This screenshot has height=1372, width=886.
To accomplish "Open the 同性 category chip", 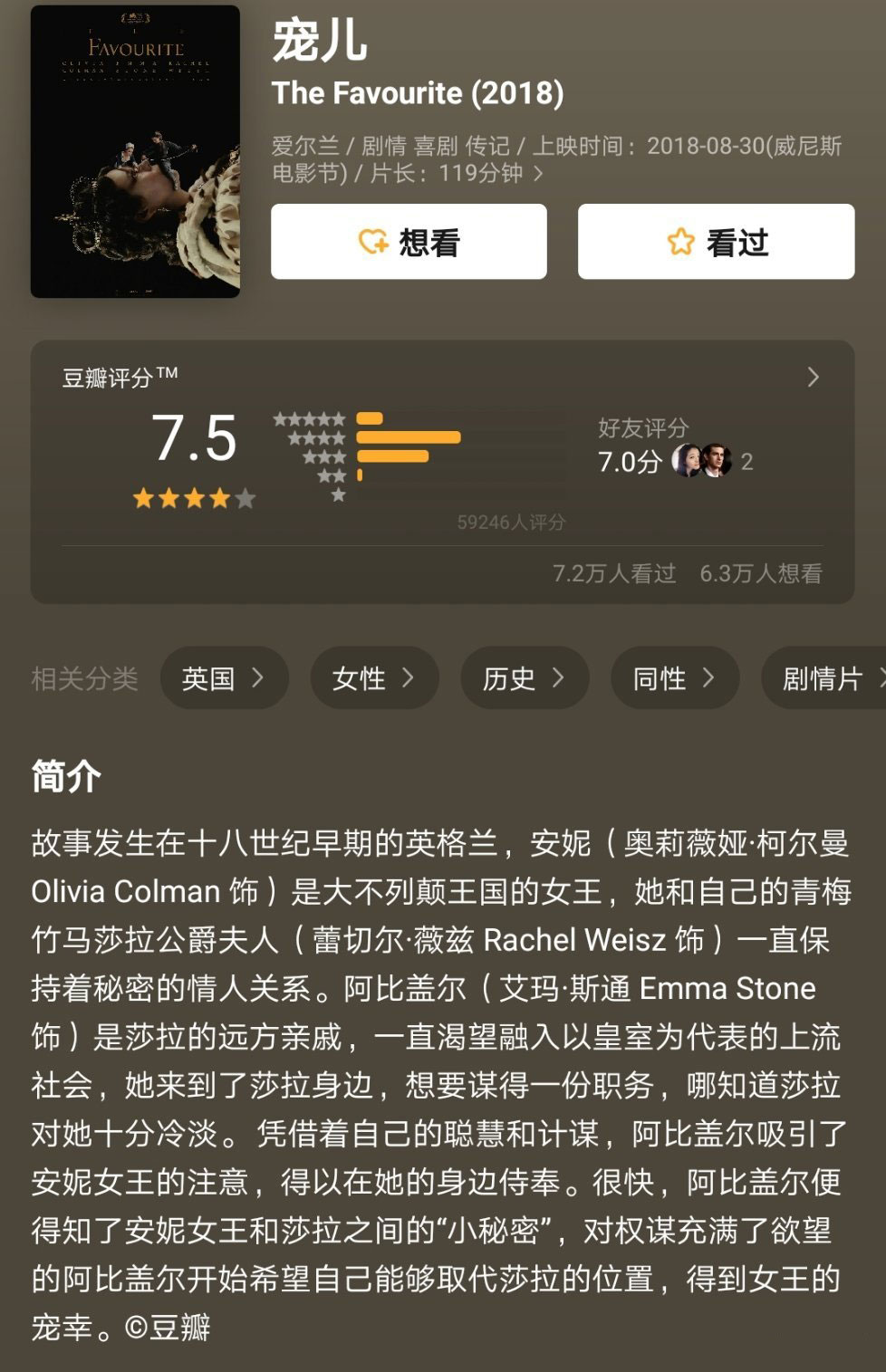I will pyautogui.click(x=675, y=677).
